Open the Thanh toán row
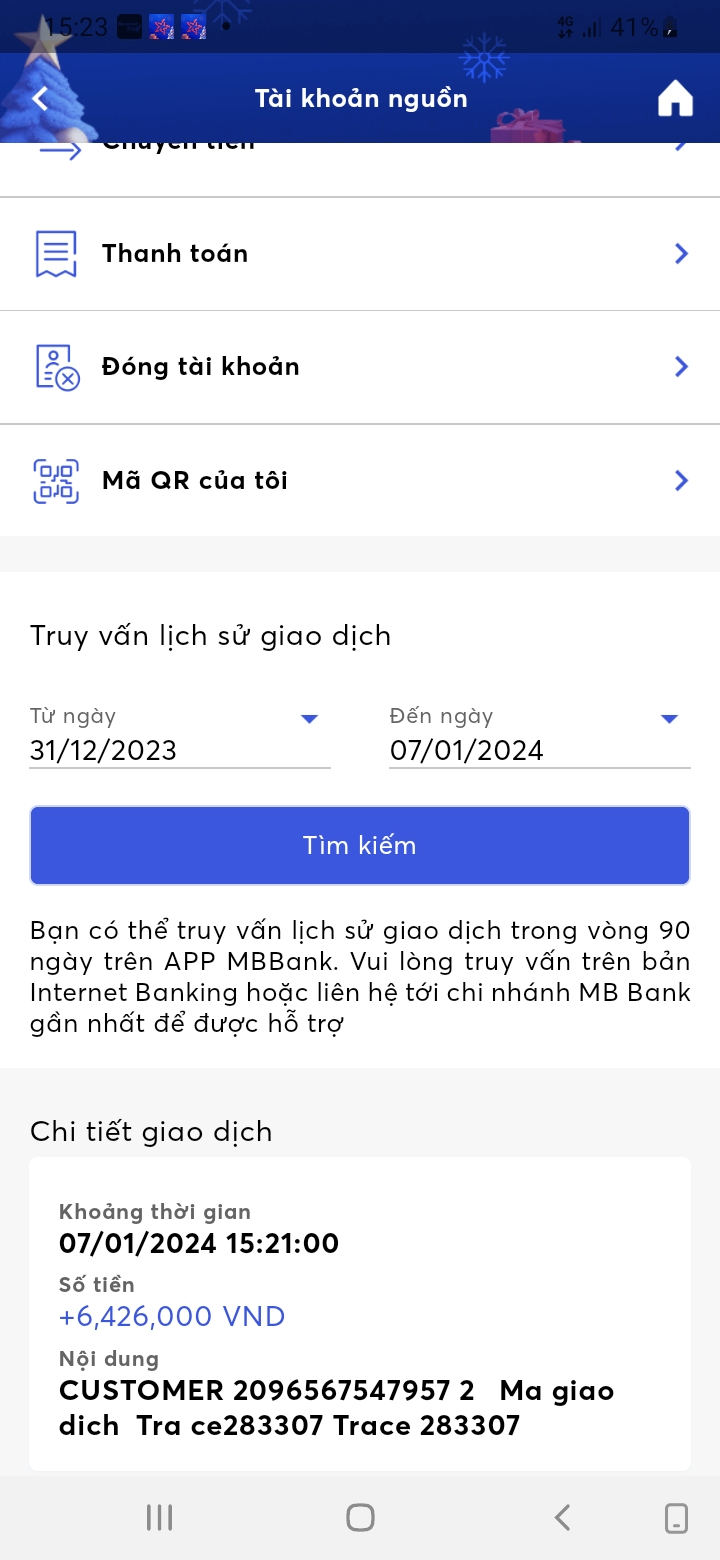720x1560 pixels. coord(360,254)
